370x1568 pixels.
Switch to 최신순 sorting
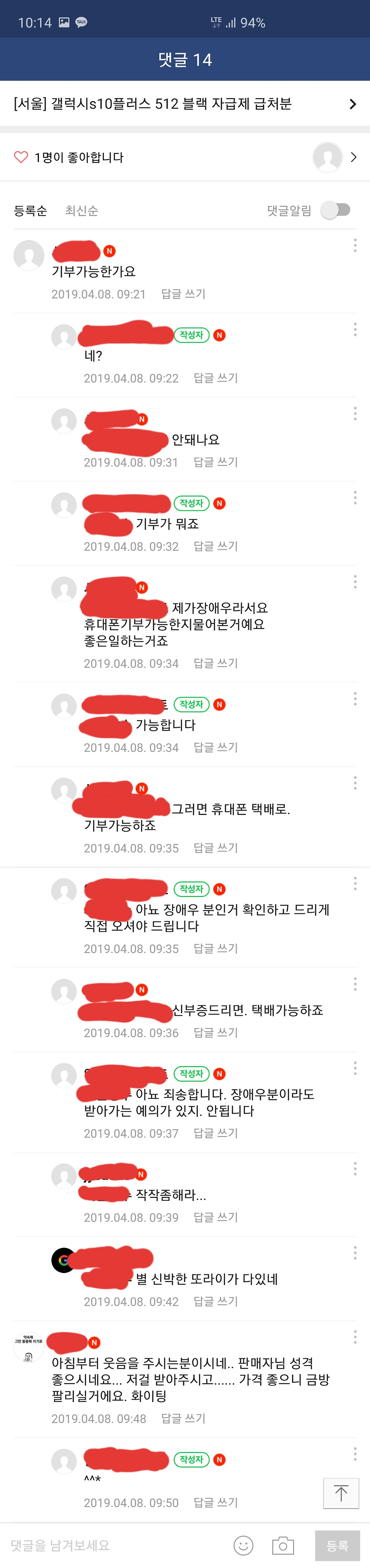coord(81,211)
